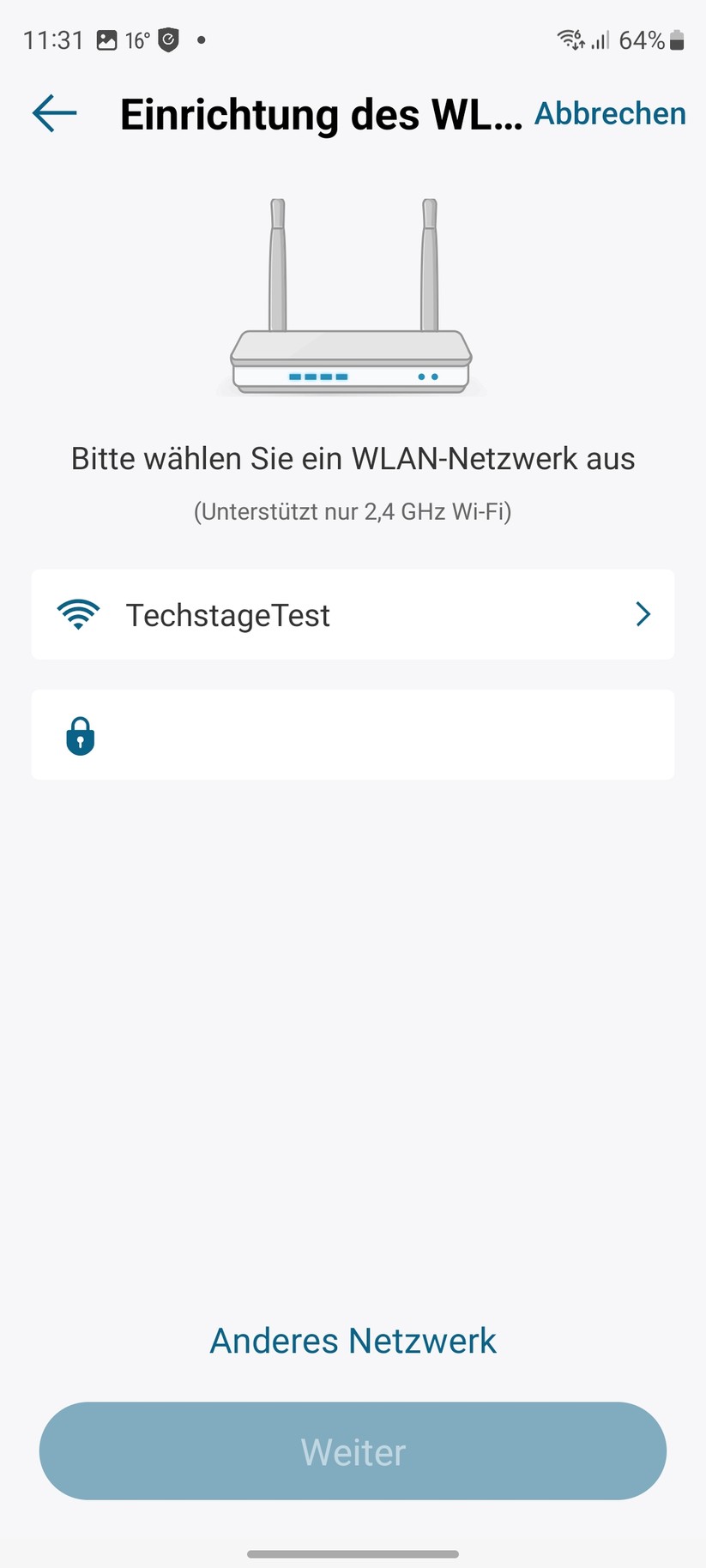Select the Anderes Netzwerk option
The height and width of the screenshot is (1568, 706).
pyautogui.click(x=351, y=1340)
